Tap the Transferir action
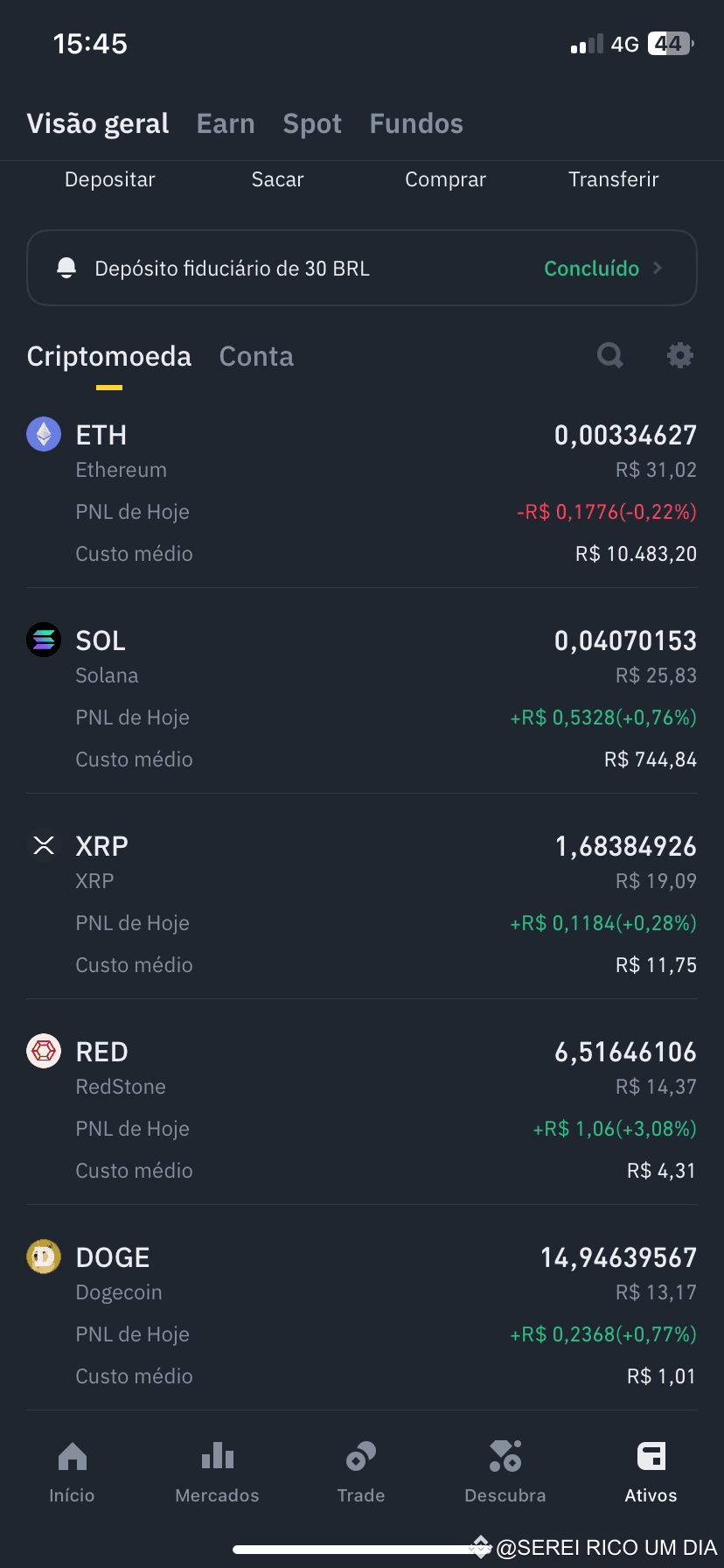Screen dimensions: 724x1568 click(614, 179)
